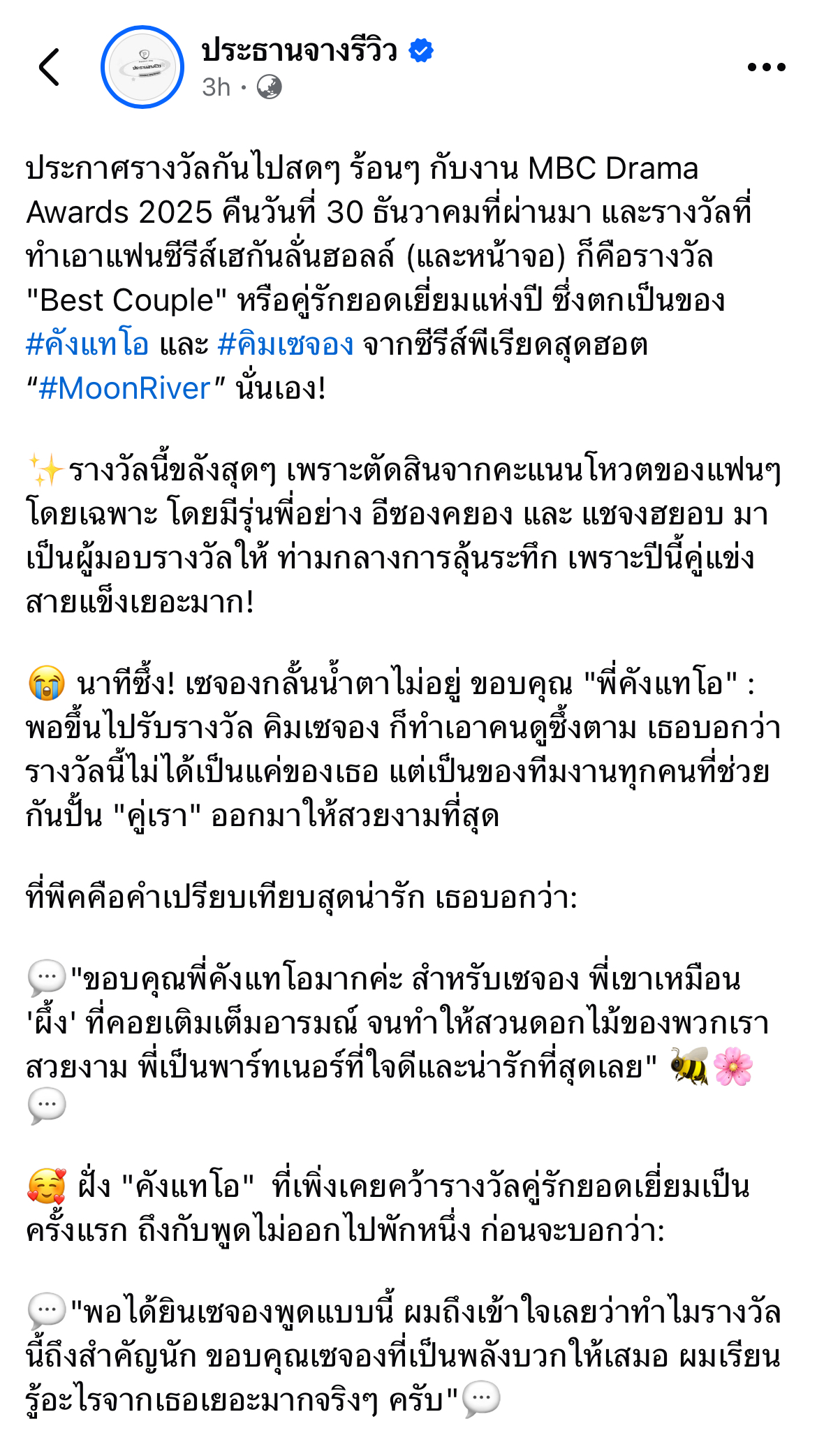Screen dimensions: 817x1456
Task: Open the three-dot post options menu
Action: pos(766,67)
